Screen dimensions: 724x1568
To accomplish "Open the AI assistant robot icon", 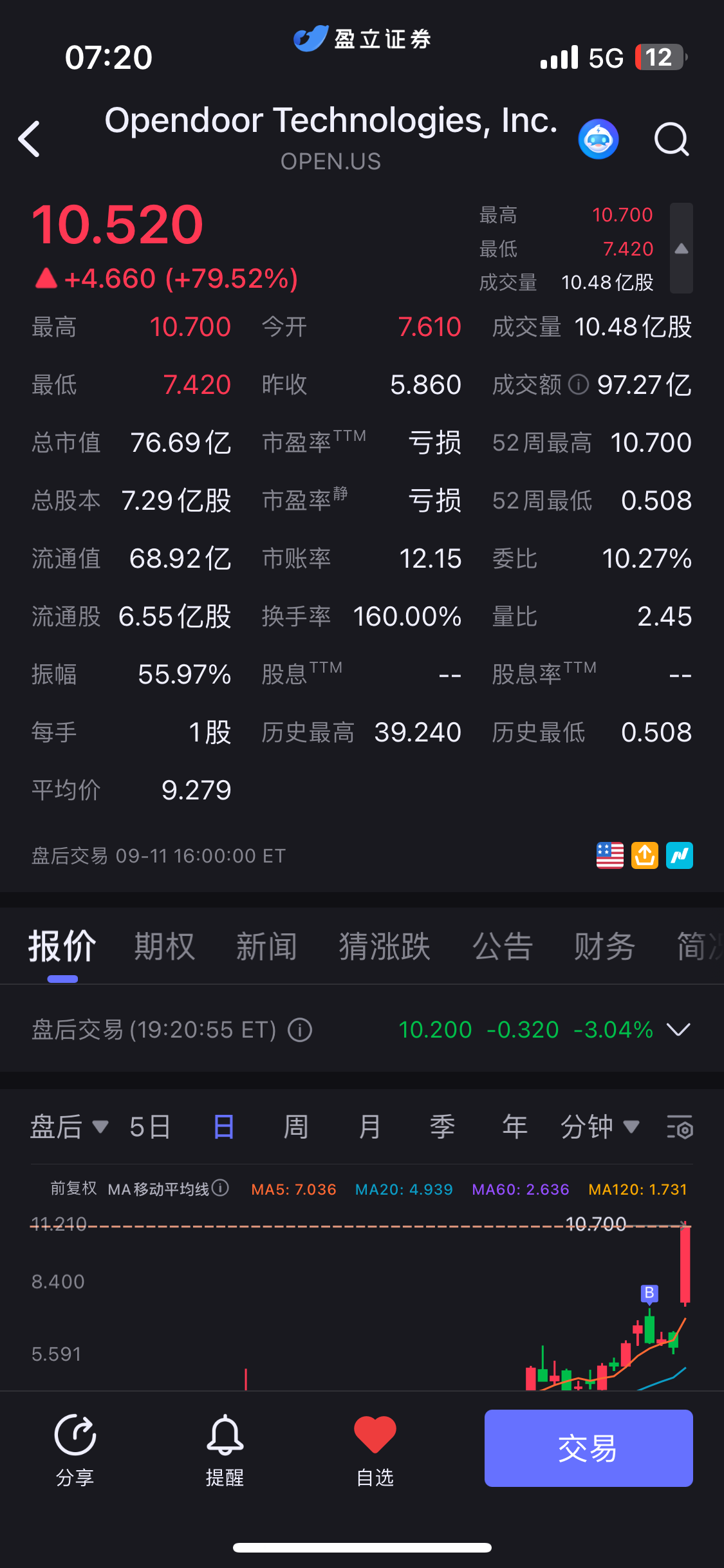I will coord(599,139).
